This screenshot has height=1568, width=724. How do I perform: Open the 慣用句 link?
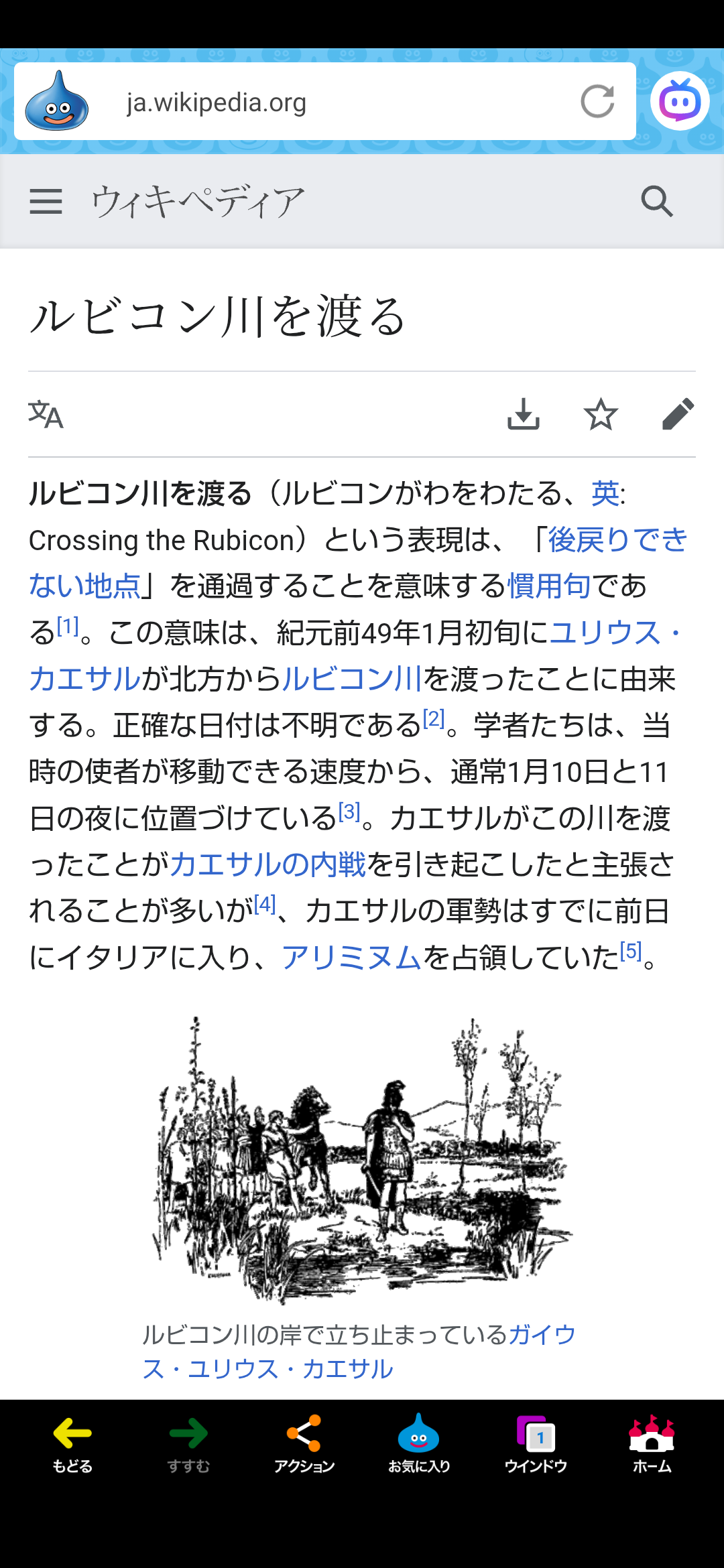pos(549,586)
